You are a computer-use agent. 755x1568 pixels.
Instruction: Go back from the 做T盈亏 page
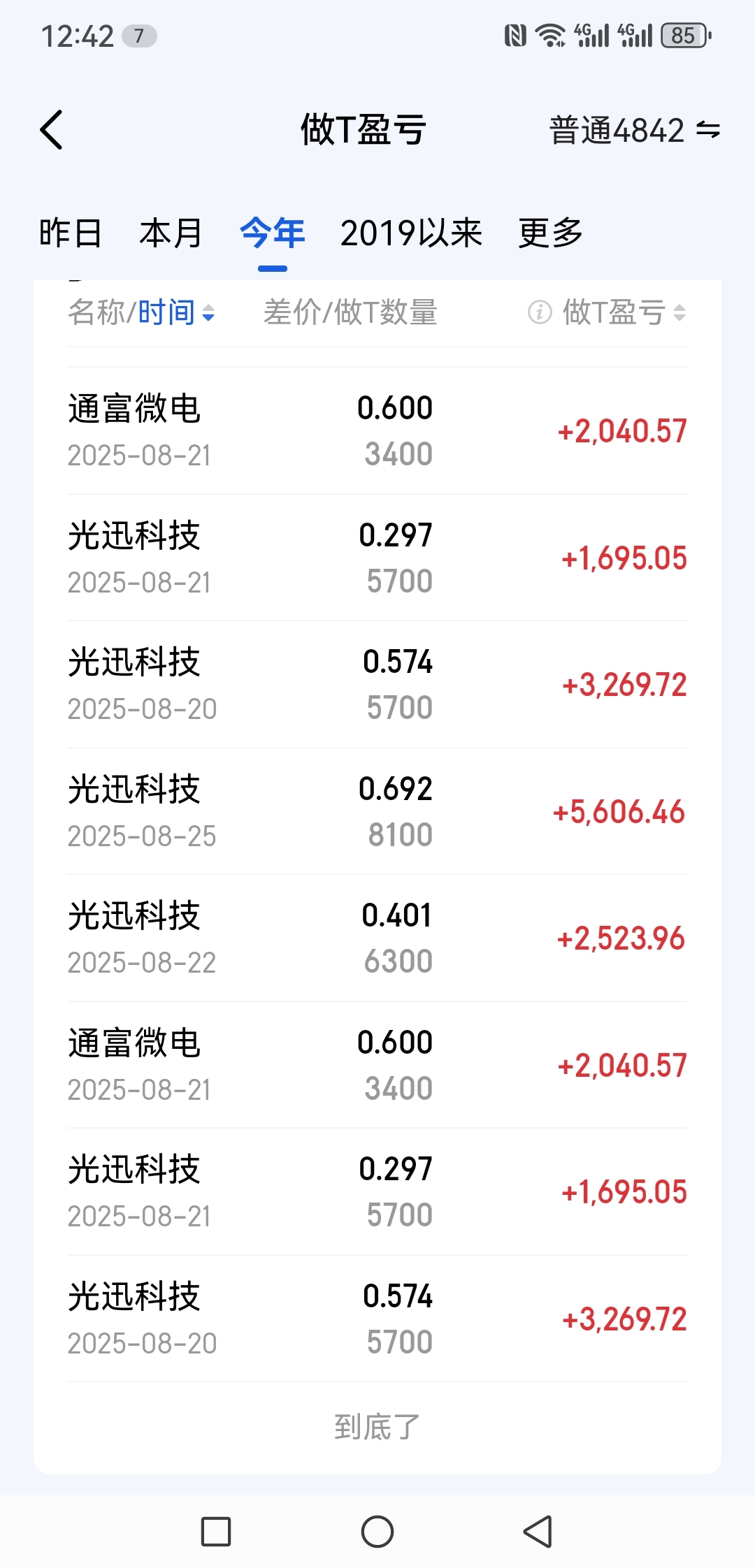52,130
